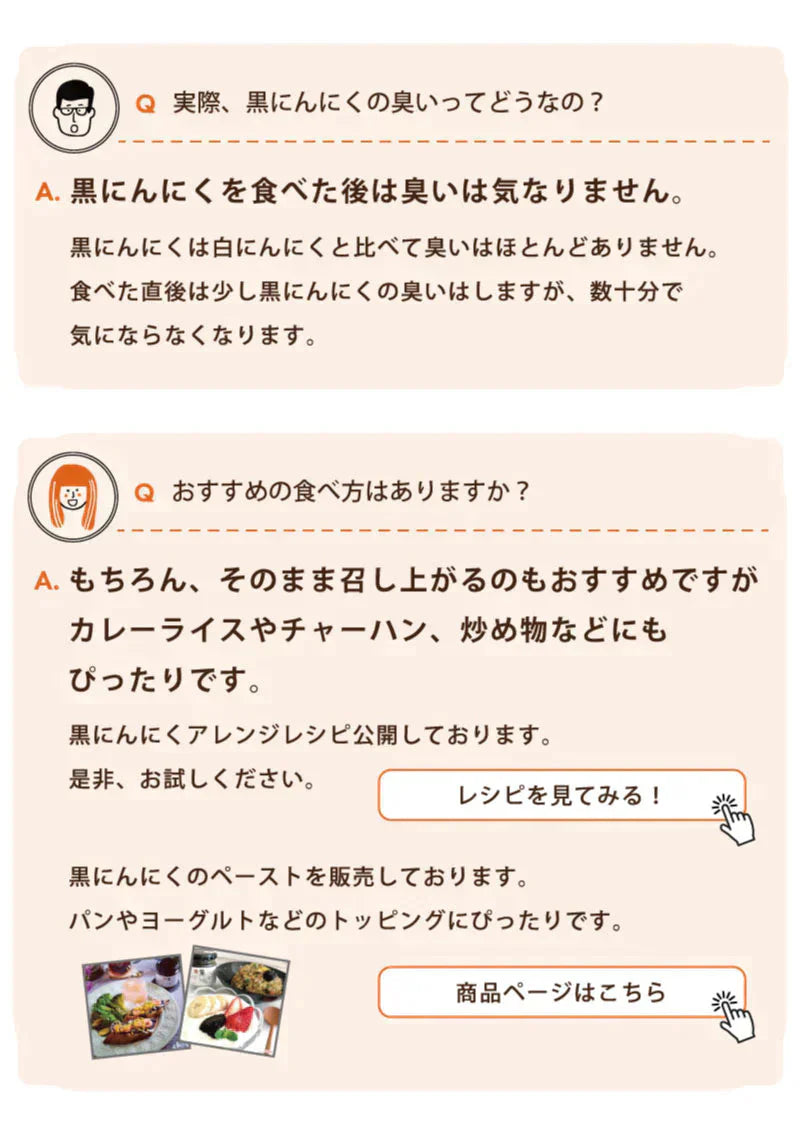Viewport: 800px width, 1144px height.
Task: Click the hand cursor icon beside 商品ページはこちら
Action: 735,1016
